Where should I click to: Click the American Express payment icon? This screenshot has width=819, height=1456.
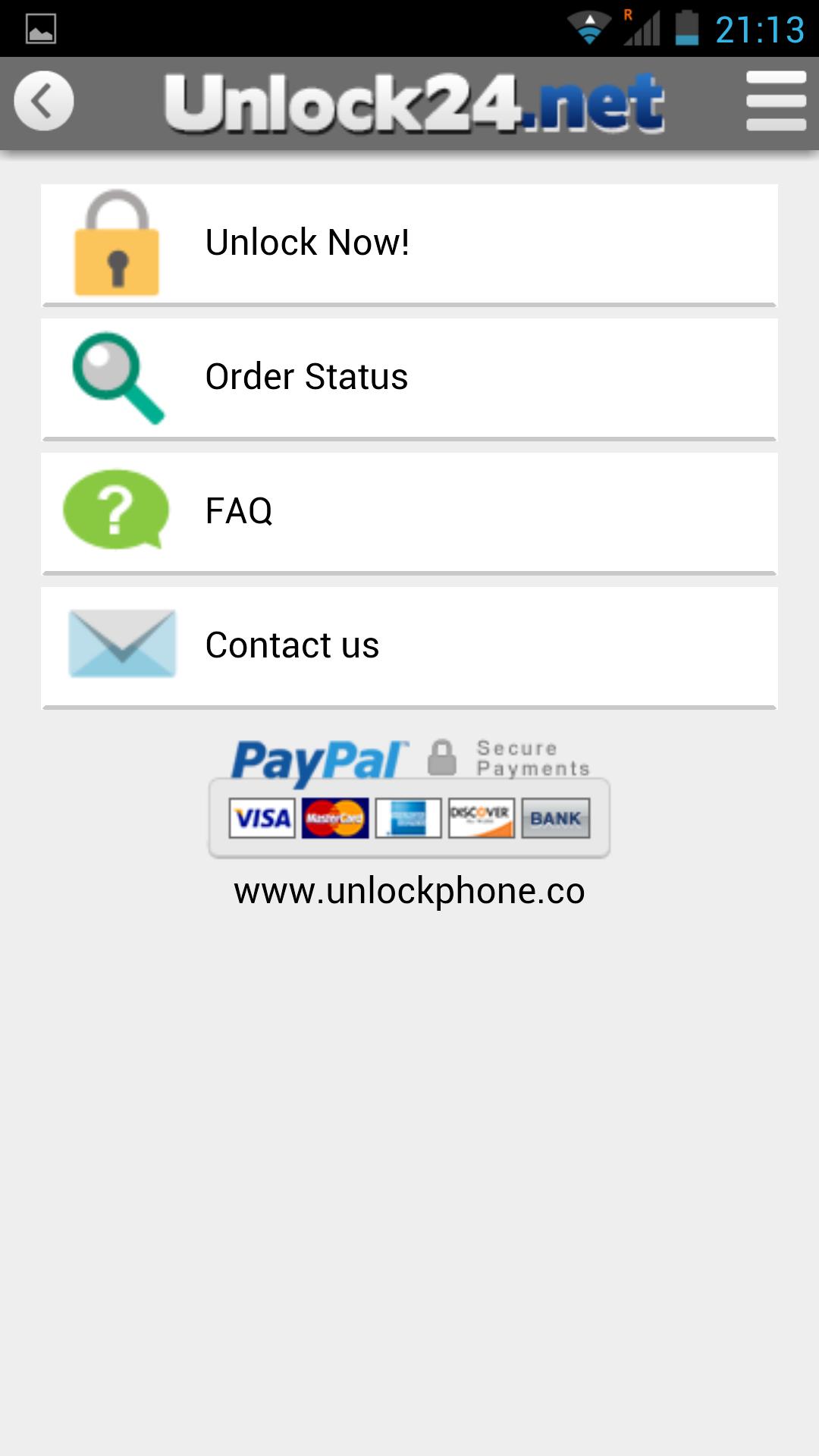tap(407, 817)
